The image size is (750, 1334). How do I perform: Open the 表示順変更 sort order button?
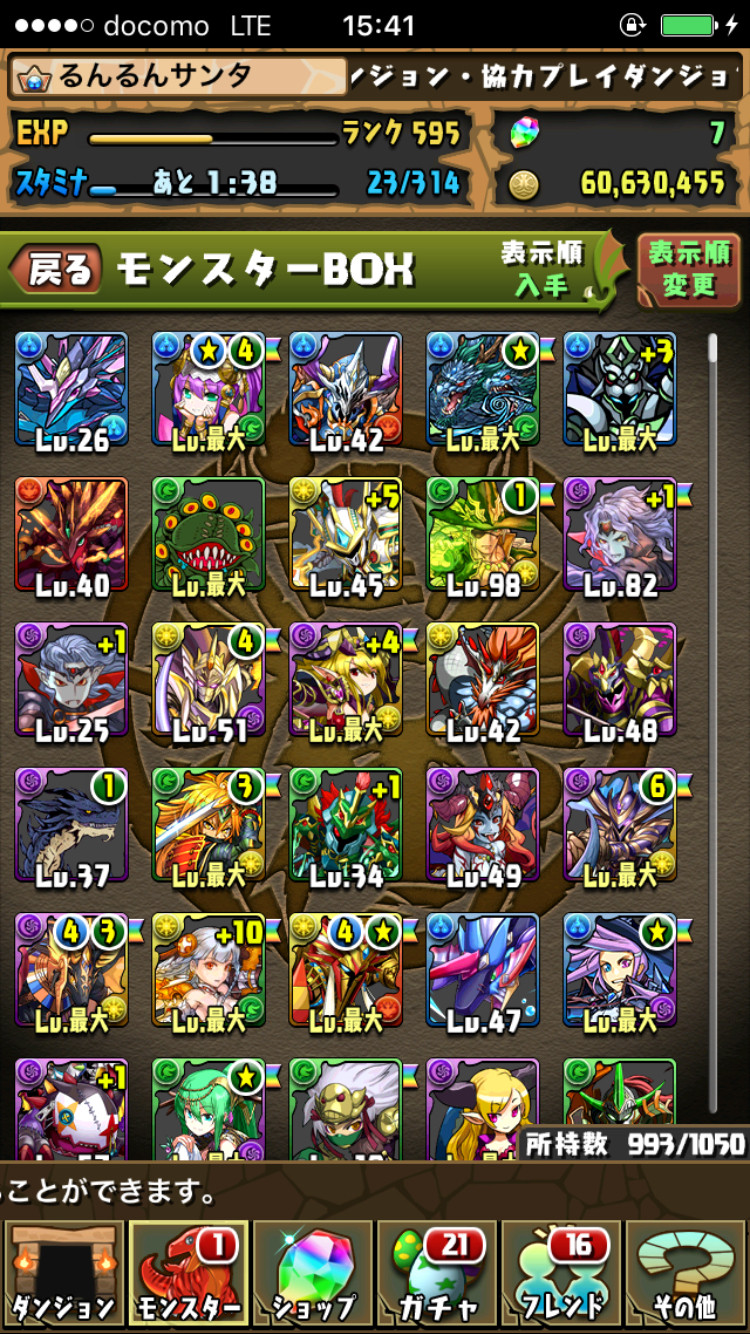(x=689, y=270)
